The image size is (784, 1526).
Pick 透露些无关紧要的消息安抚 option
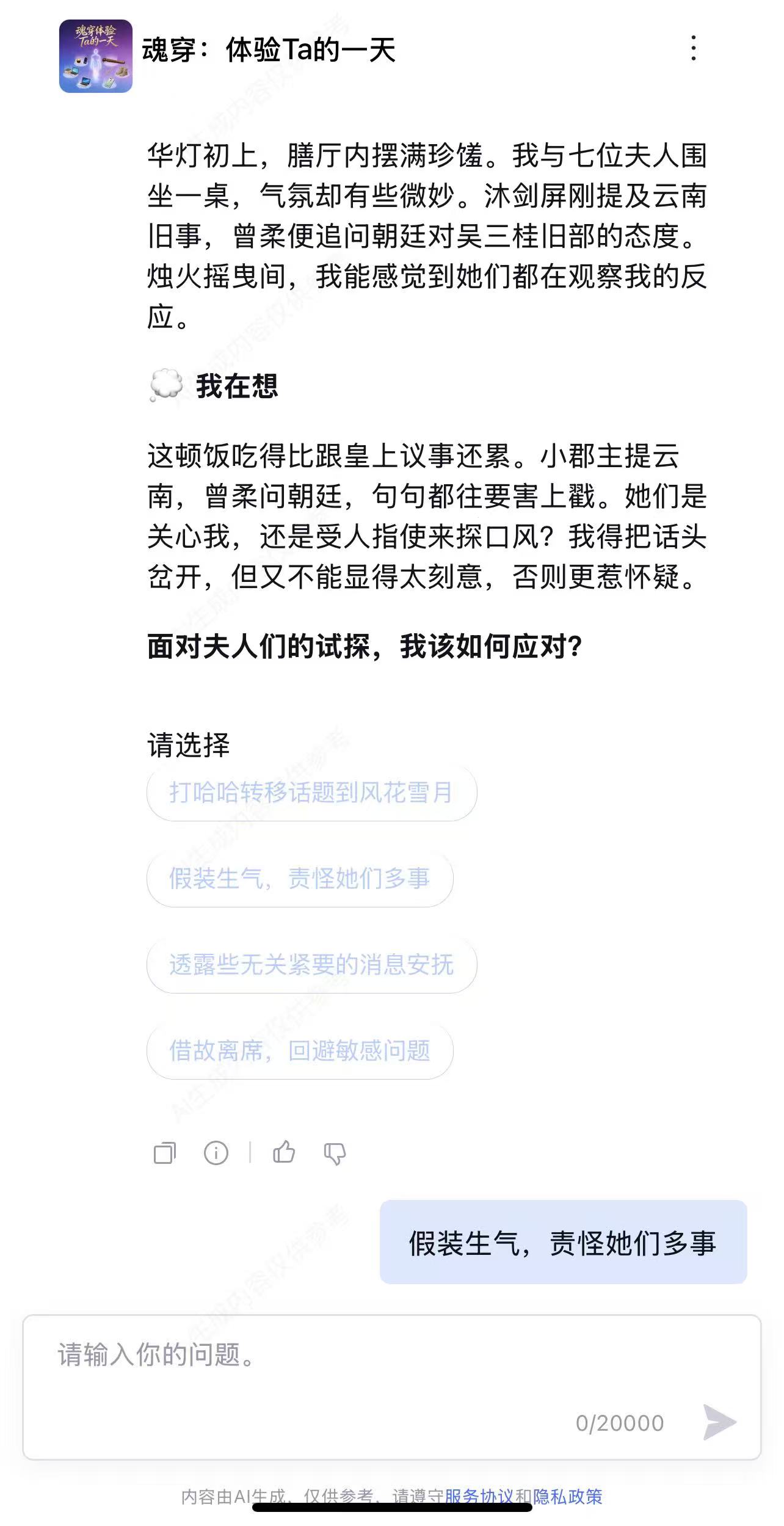(x=311, y=965)
